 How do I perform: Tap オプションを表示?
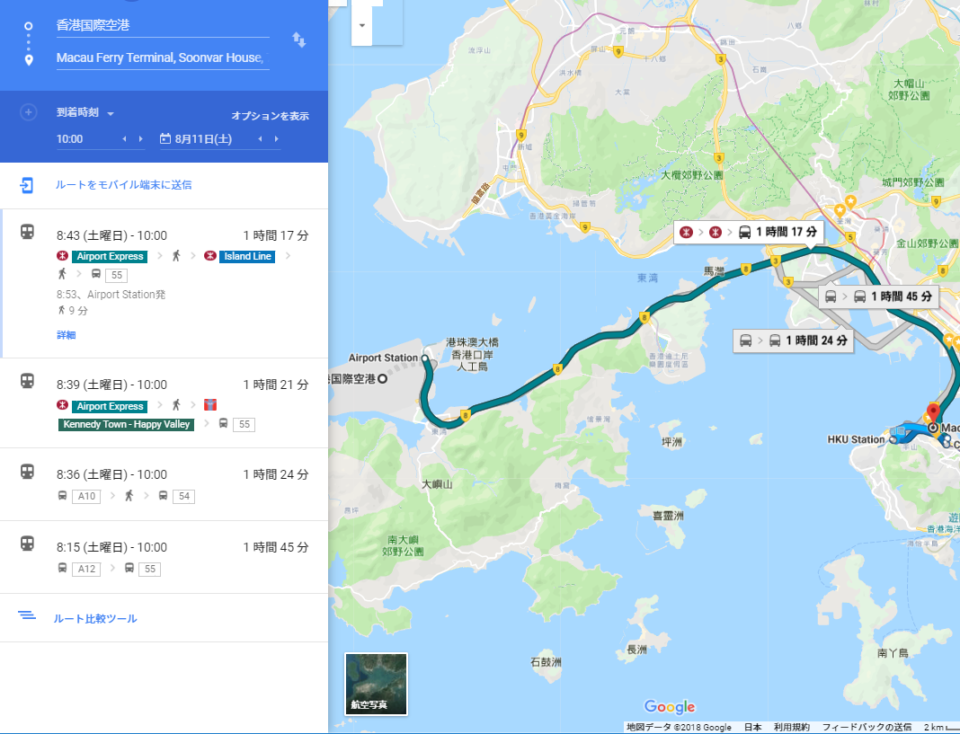270,116
